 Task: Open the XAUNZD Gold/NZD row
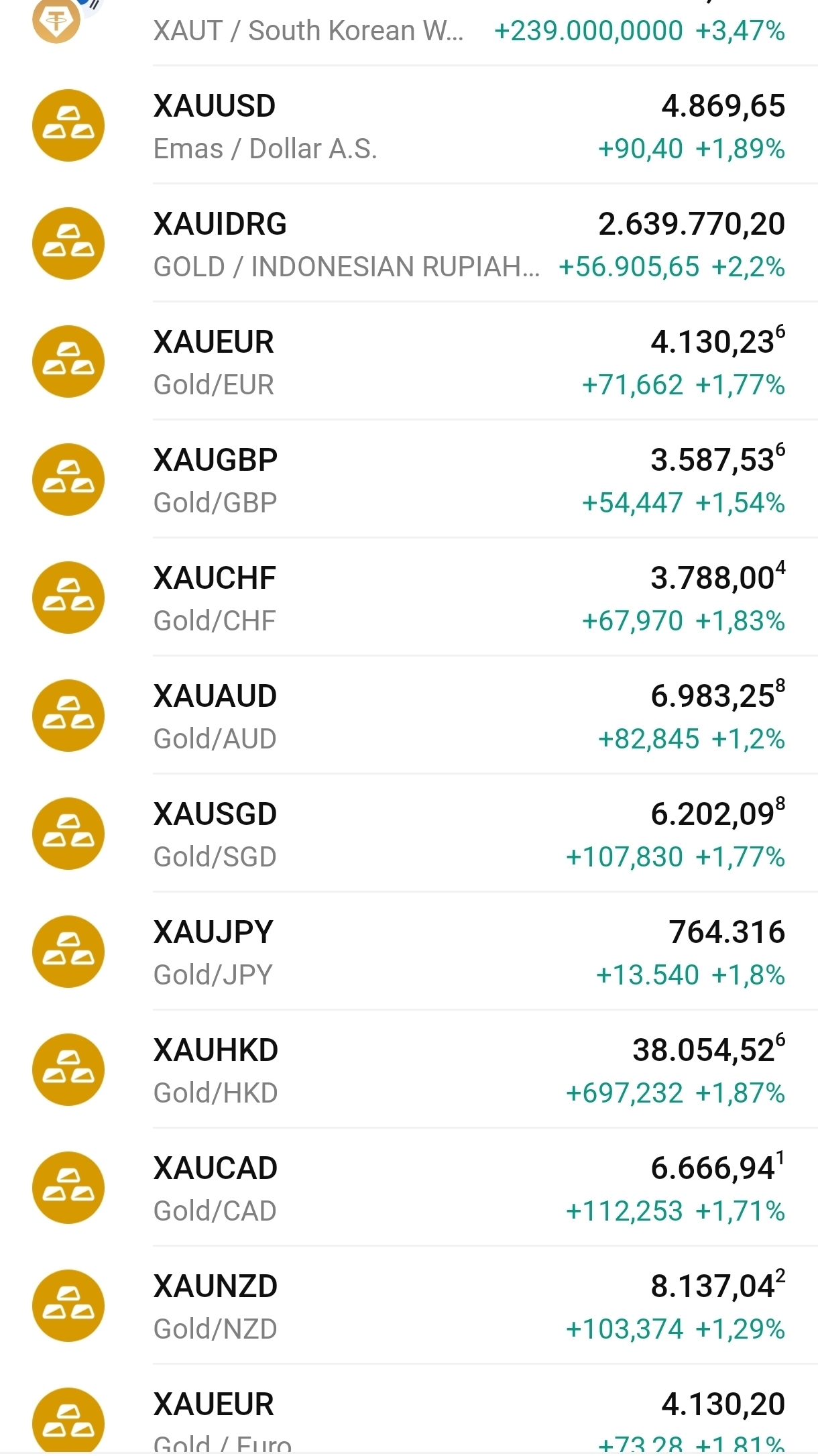click(x=409, y=1306)
